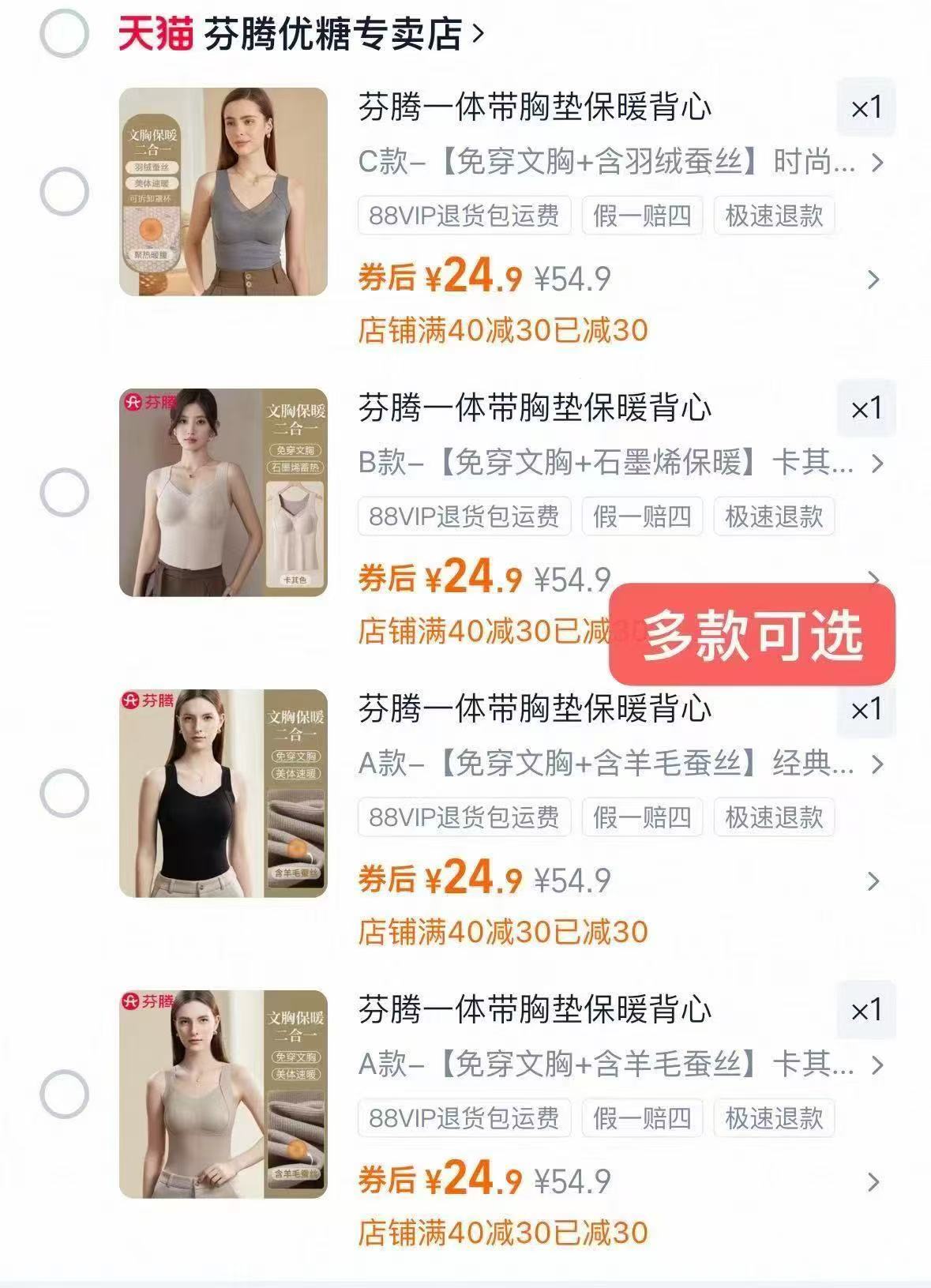Expand SKU options for C款 via its chevron
This screenshot has width=931, height=1288.
coord(875,163)
